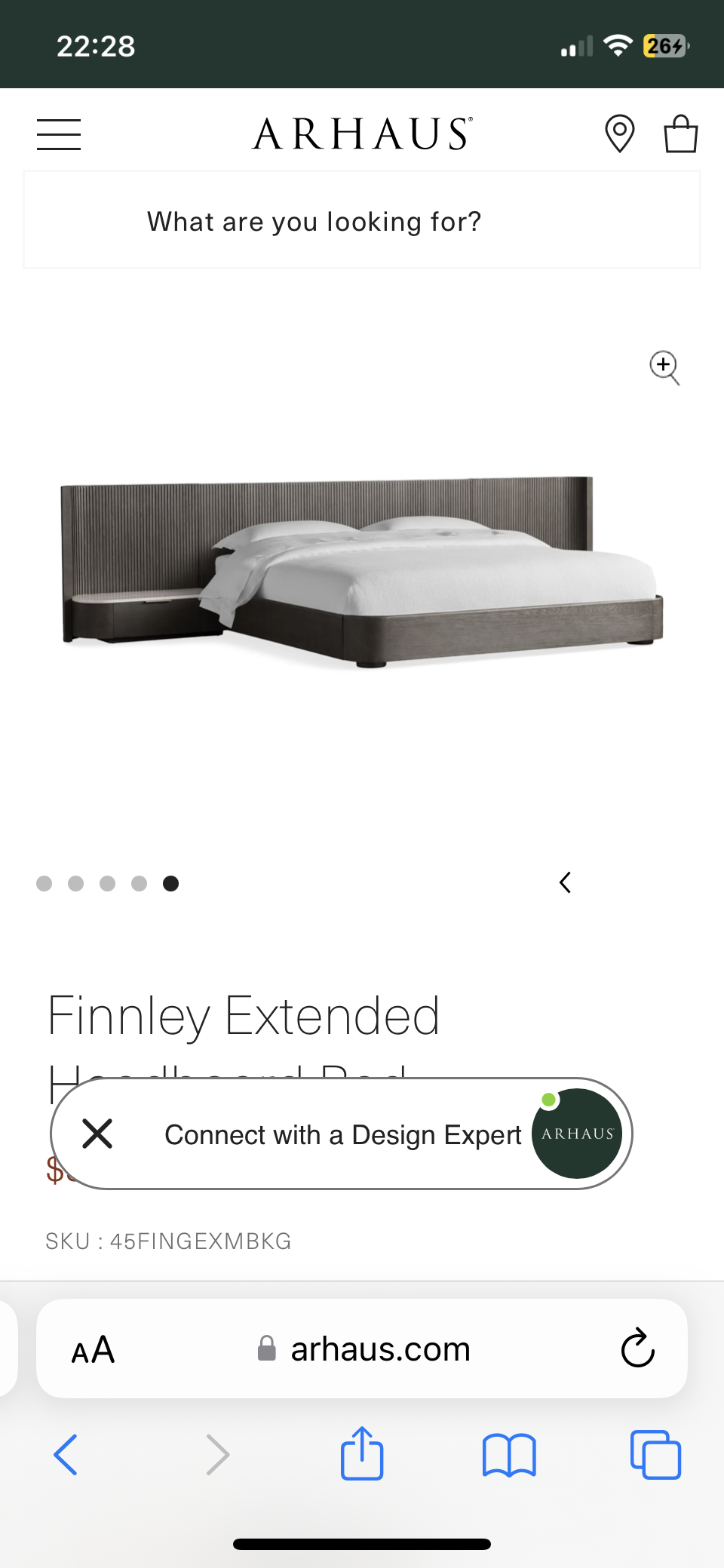Open the shopping bag
This screenshot has height=1568, width=724.
tap(680, 133)
